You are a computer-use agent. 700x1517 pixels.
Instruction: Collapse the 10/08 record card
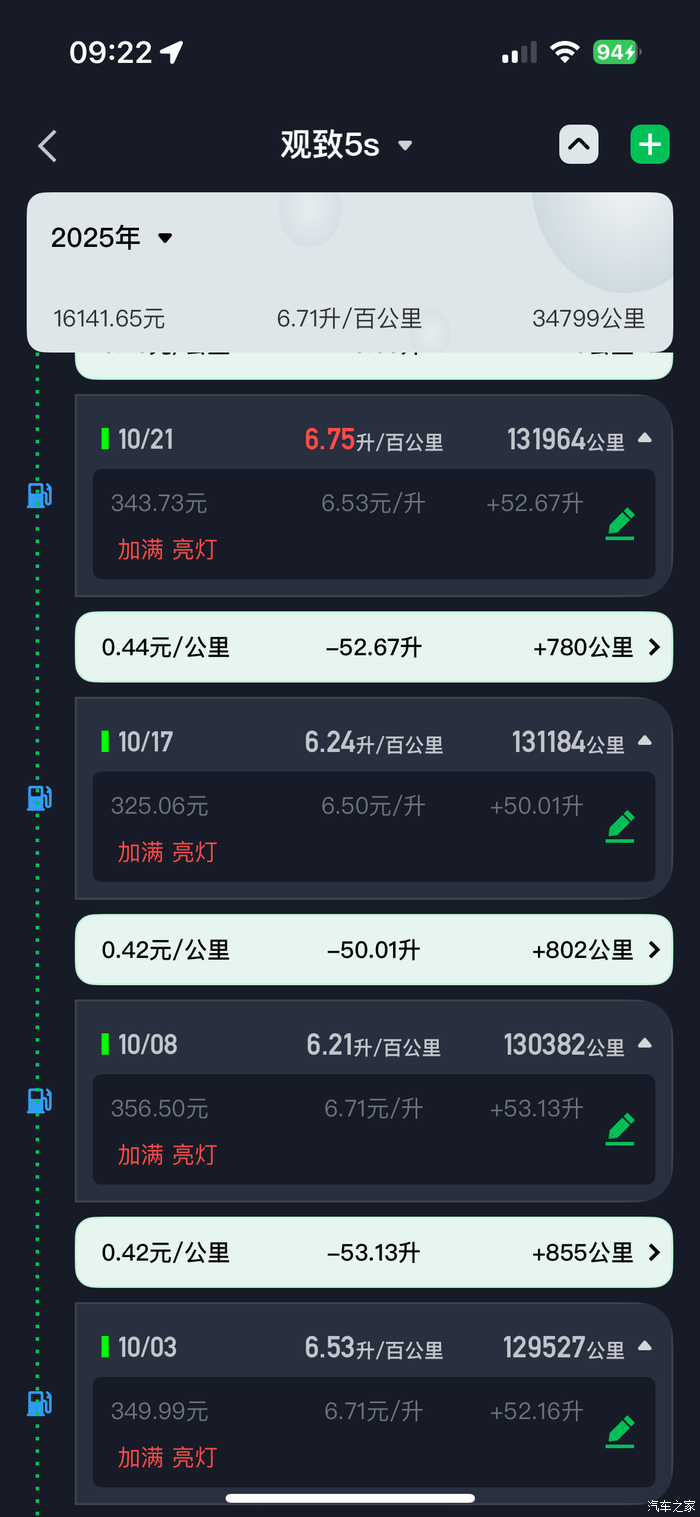pyautogui.click(x=645, y=1044)
